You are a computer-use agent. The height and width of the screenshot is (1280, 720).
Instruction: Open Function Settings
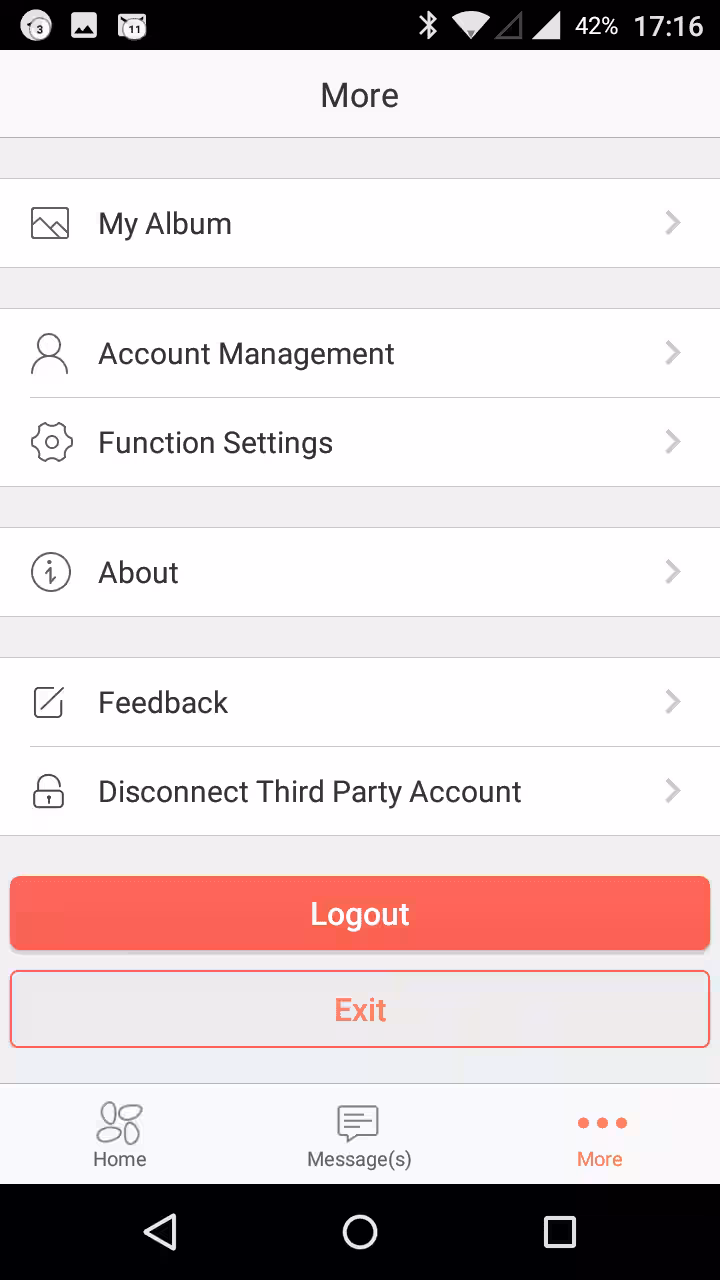pos(360,442)
